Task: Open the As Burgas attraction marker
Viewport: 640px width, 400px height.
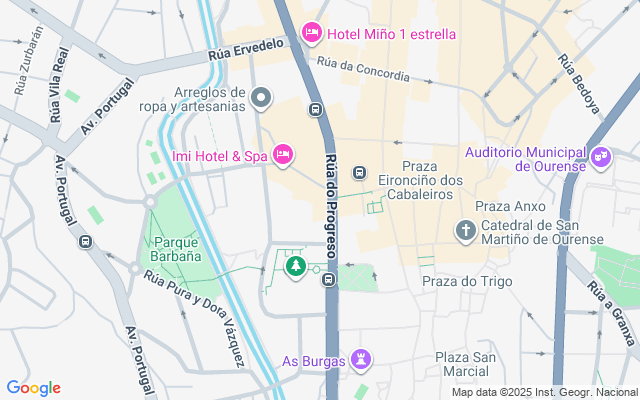Action: pyautogui.click(x=361, y=359)
